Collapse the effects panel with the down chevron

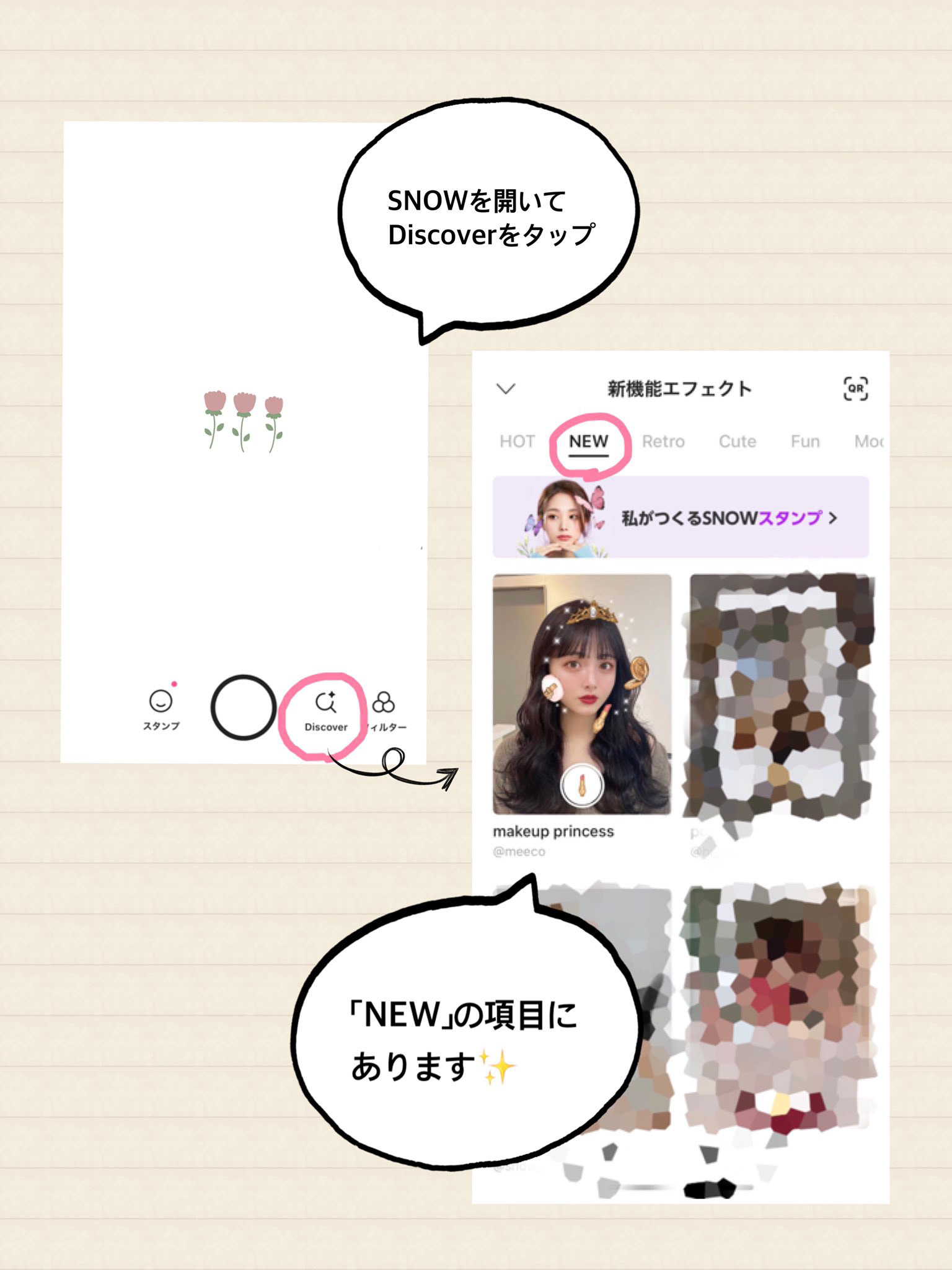507,389
